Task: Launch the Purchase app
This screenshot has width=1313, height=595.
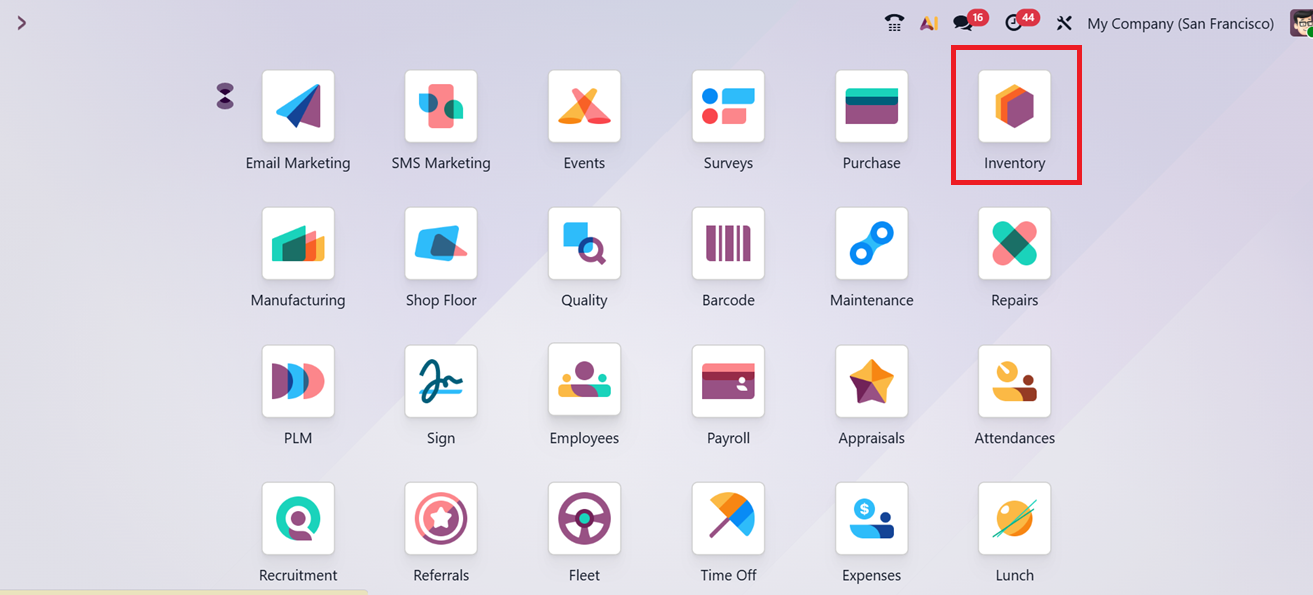Action: point(871,106)
